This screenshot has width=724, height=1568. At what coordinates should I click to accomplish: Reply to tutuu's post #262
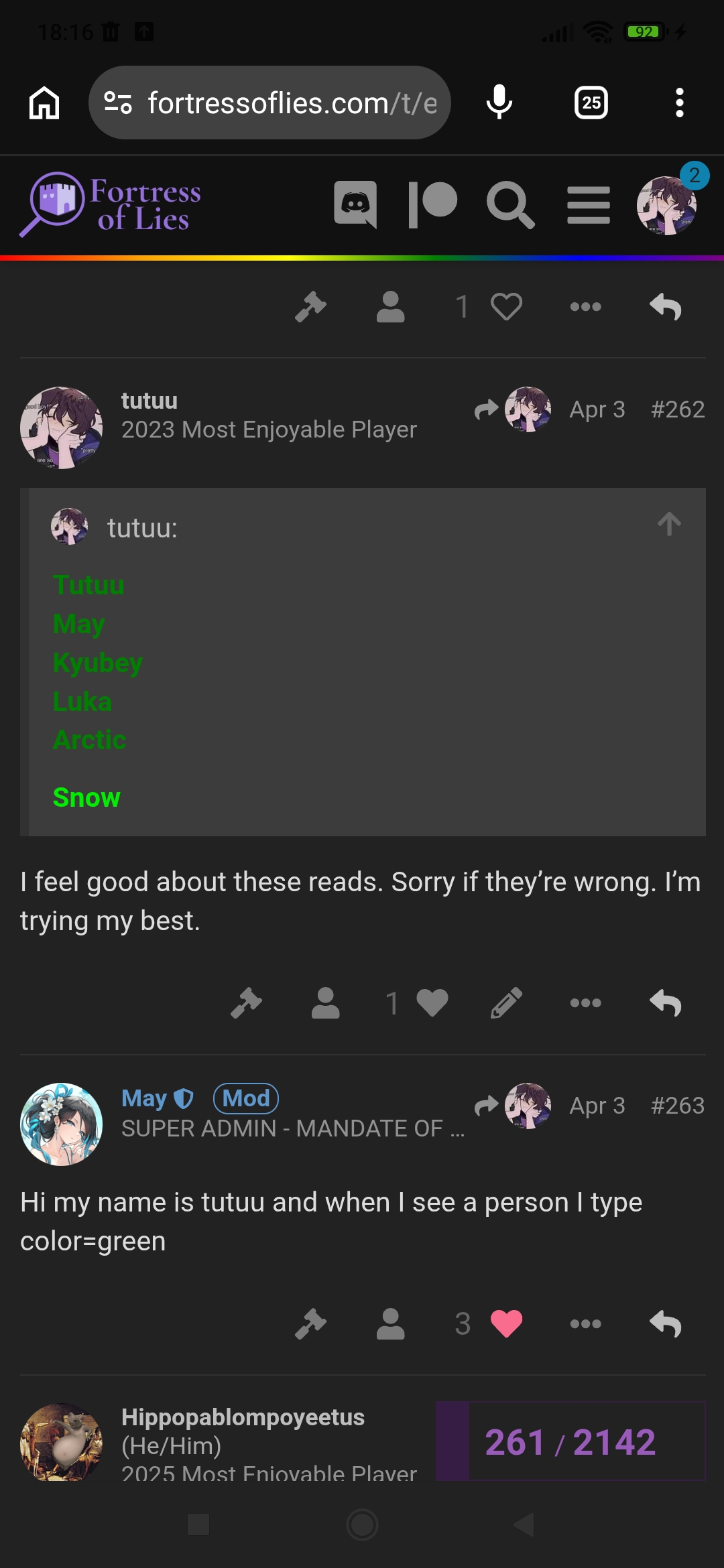pos(666,1003)
